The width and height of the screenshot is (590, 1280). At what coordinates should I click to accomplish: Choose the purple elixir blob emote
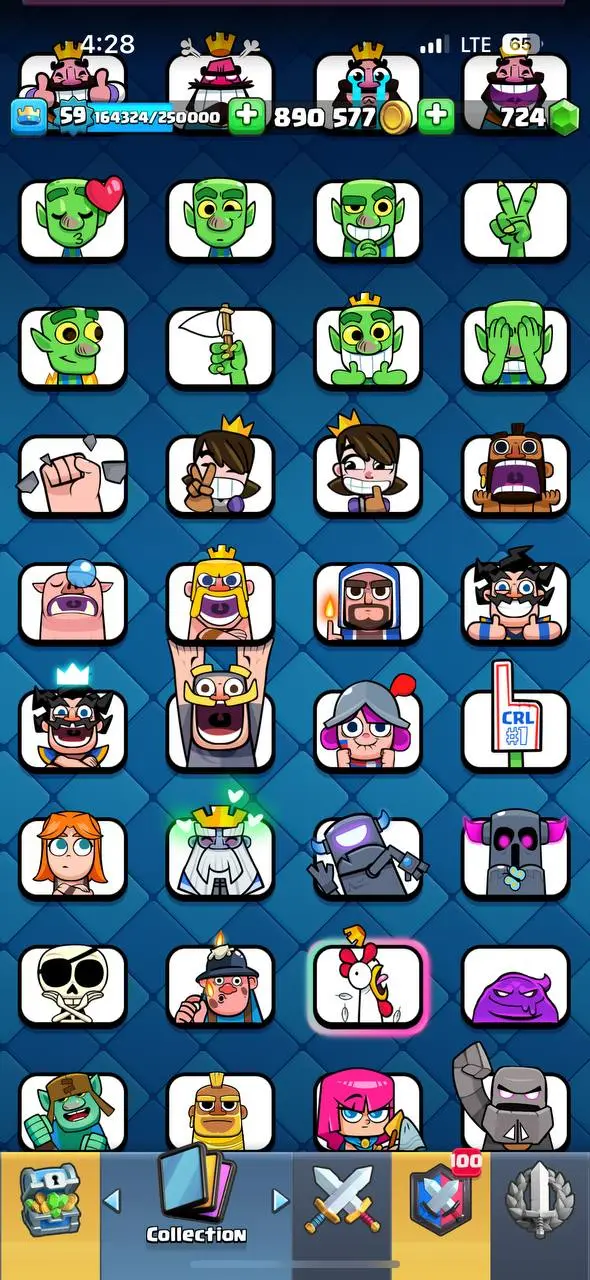515,986
